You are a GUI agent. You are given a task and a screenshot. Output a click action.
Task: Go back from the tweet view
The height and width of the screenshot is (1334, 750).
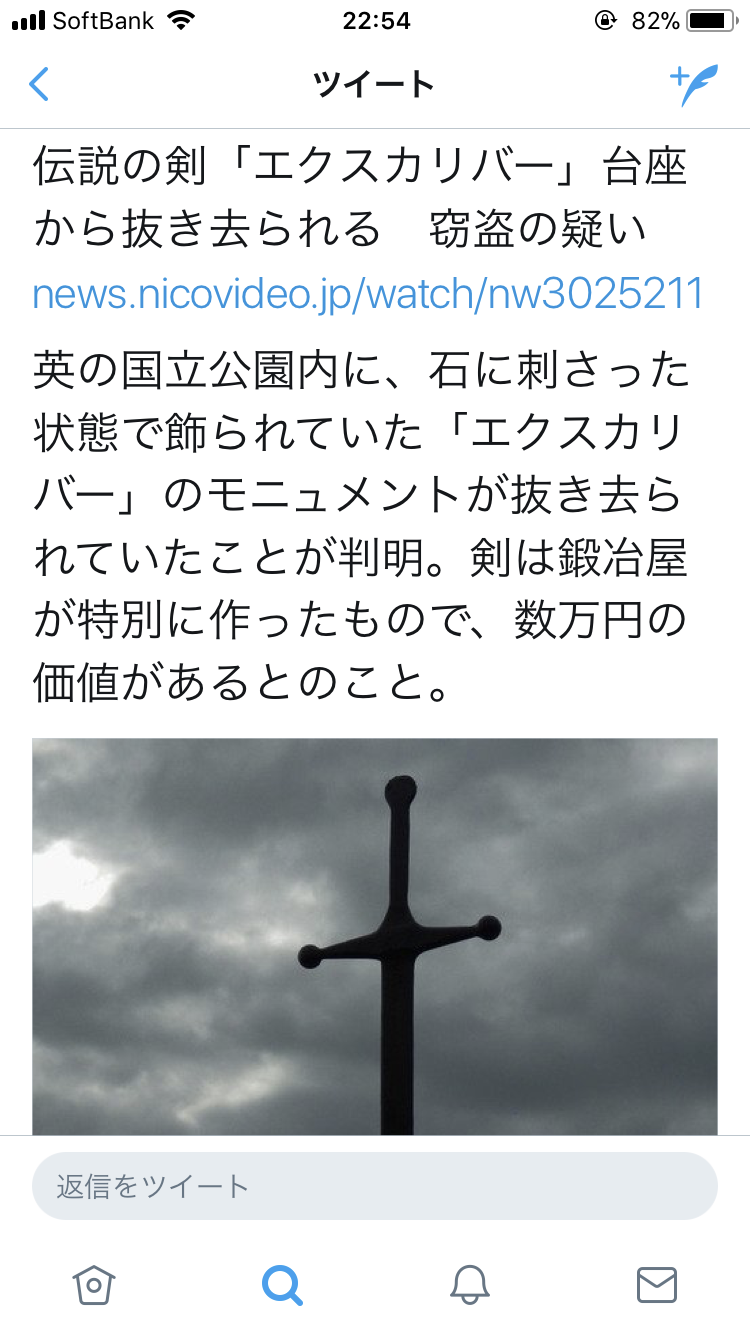(x=39, y=84)
